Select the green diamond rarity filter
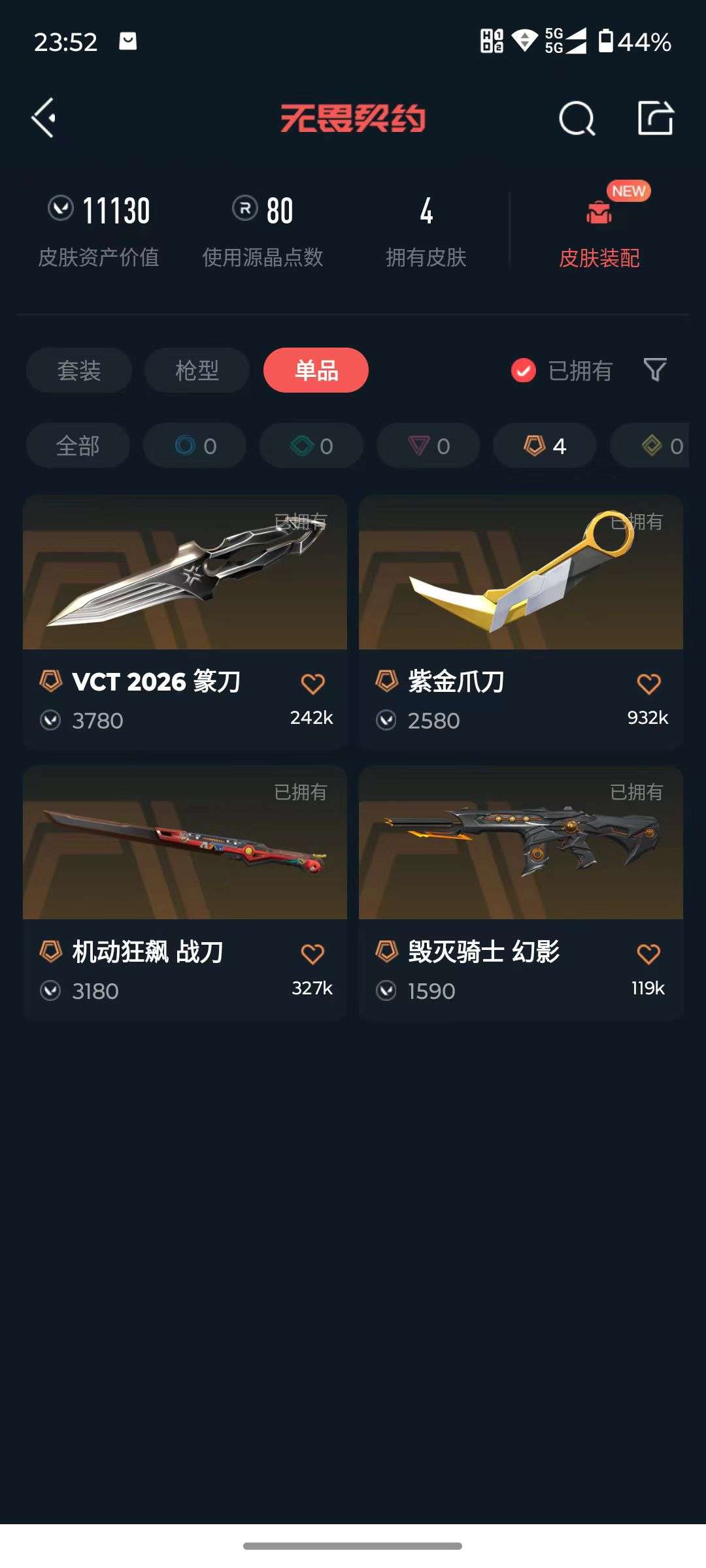The width and height of the screenshot is (706, 1568). coord(311,446)
